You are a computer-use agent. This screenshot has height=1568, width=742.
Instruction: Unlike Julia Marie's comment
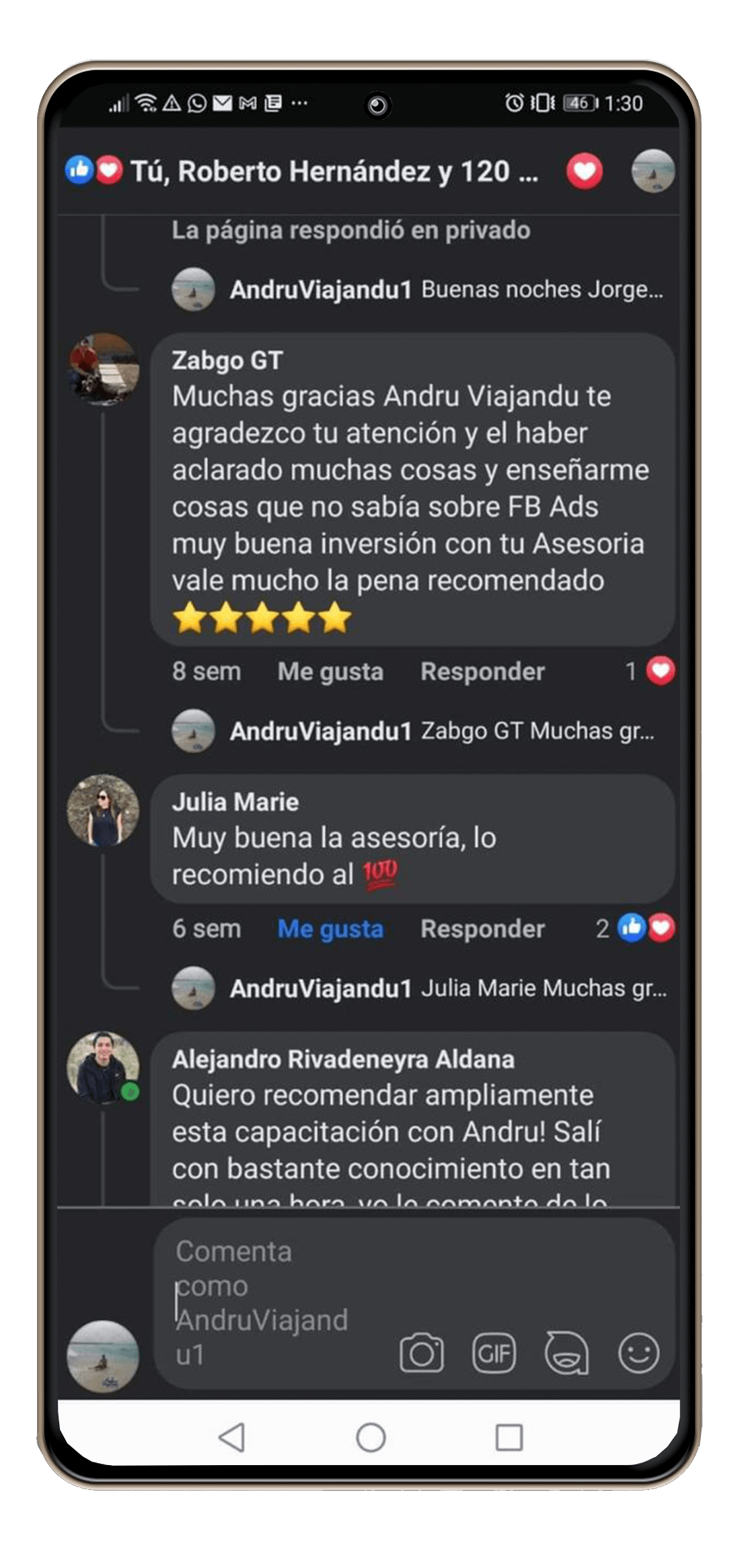click(330, 929)
